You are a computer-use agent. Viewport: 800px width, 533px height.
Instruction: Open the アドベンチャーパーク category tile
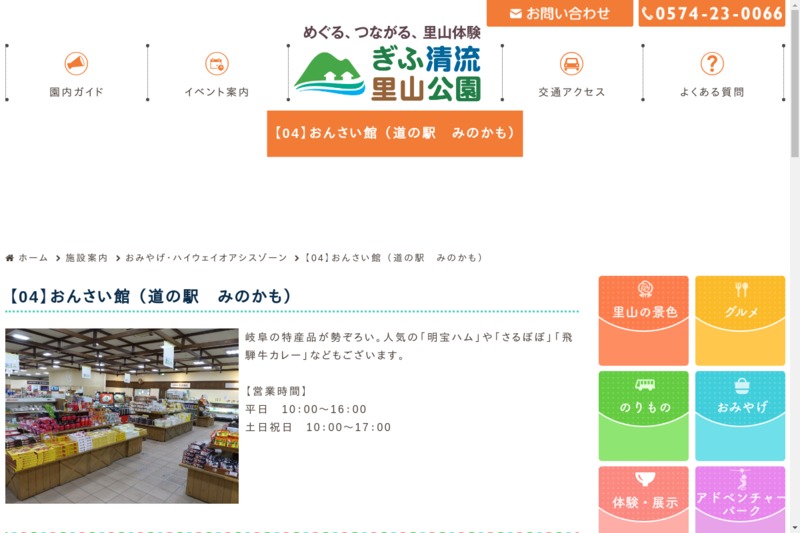[740, 498]
